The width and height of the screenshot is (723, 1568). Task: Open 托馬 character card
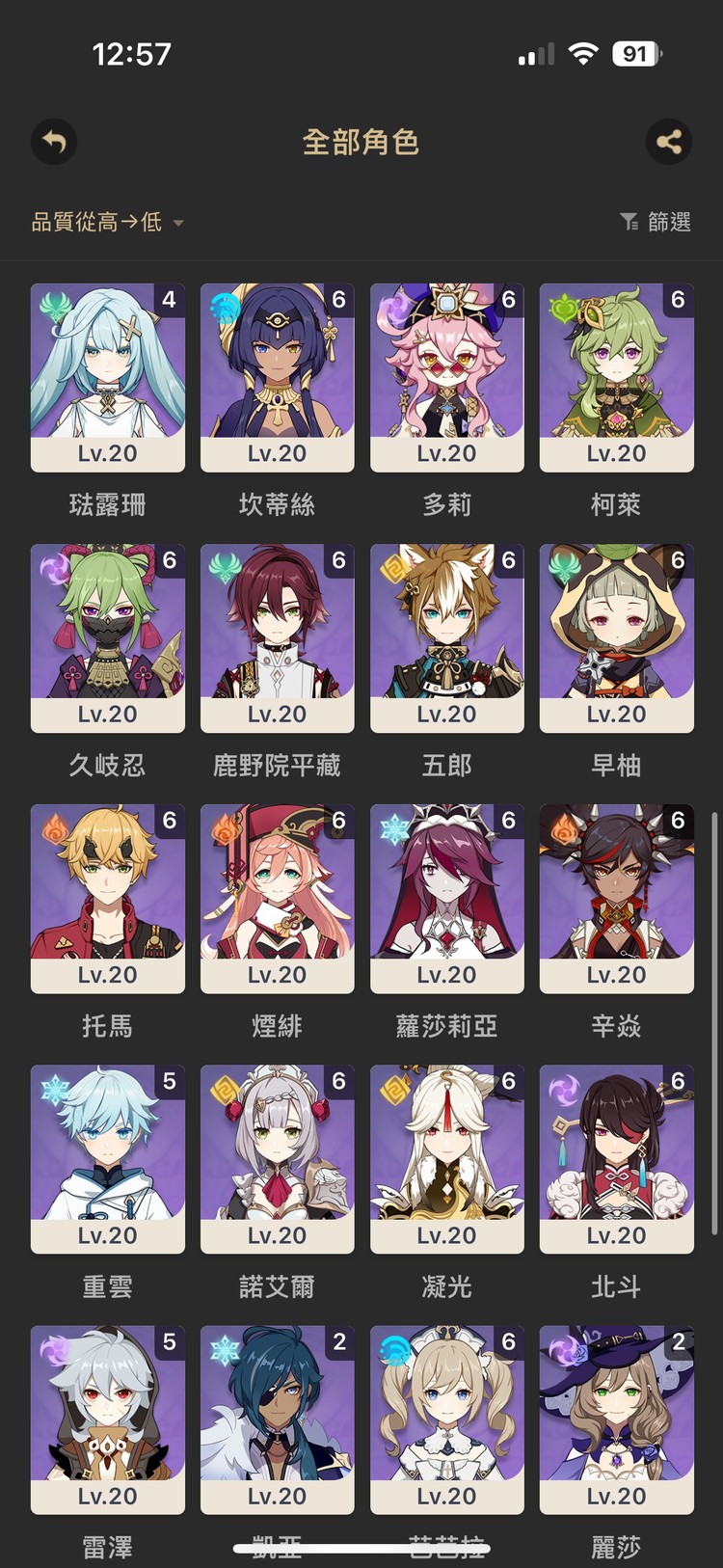coord(108,898)
